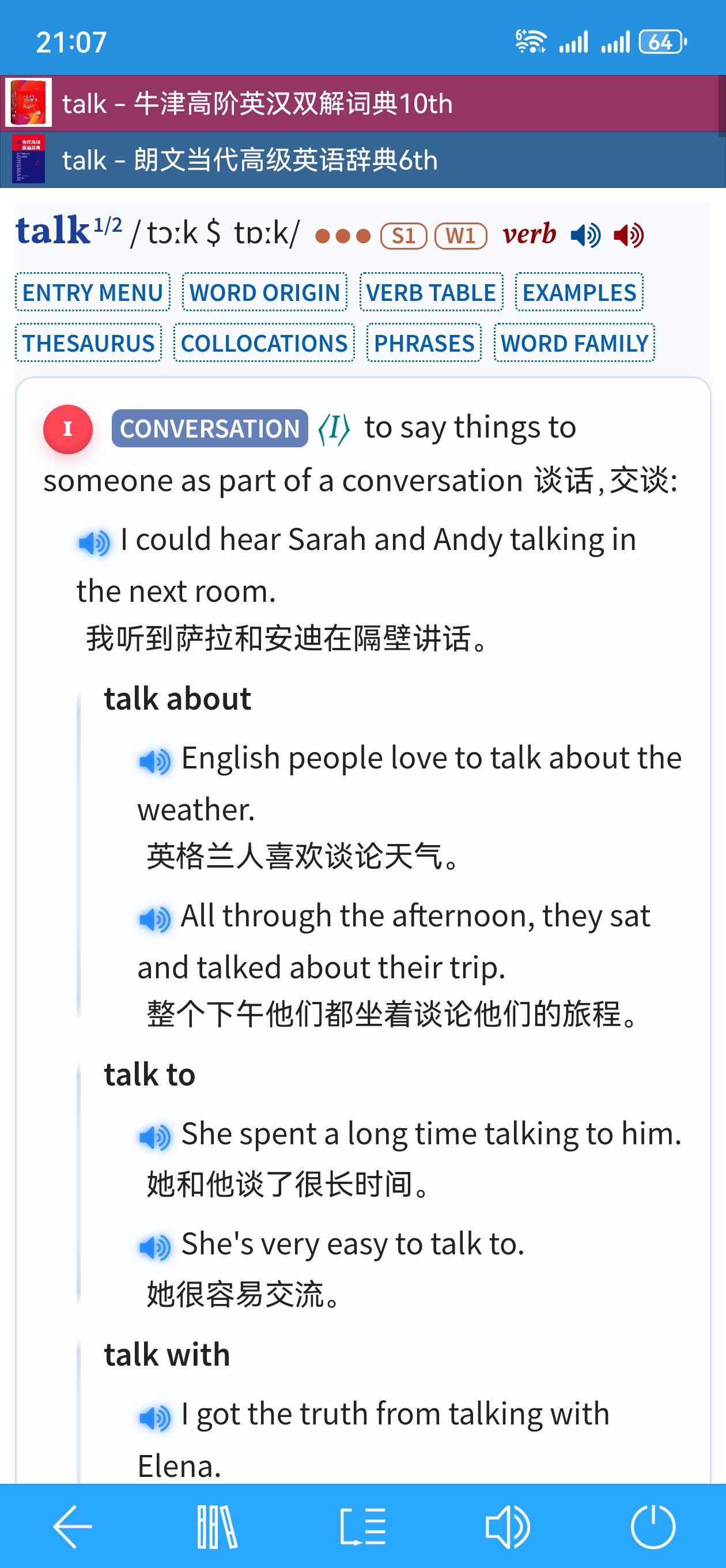Image resolution: width=726 pixels, height=1568 pixels.
Task: Play the blue British pronunciation of talk
Action: [585, 235]
